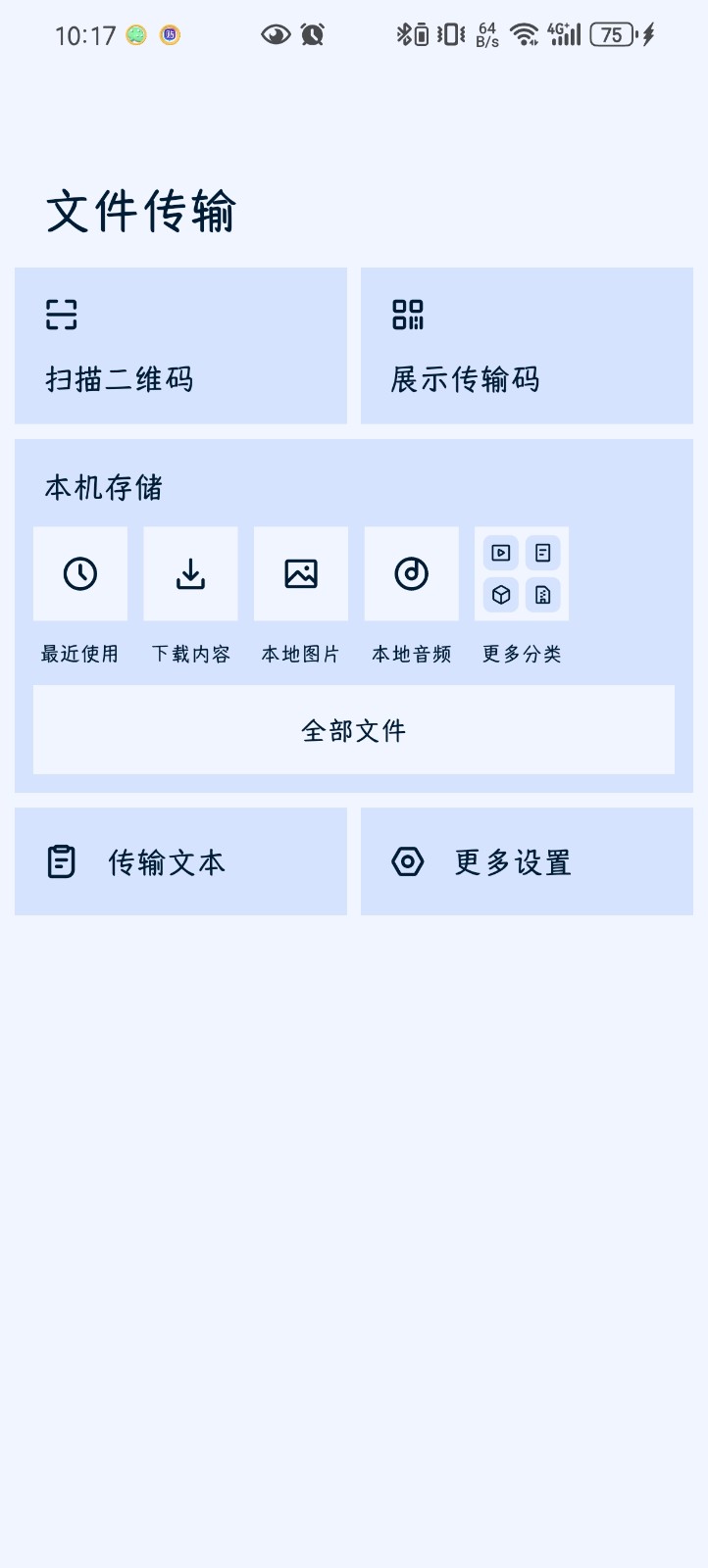Open 扫描二维码 to scan a QR code
Viewport: 708px width, 1568px height.
[x=180, y=346]
